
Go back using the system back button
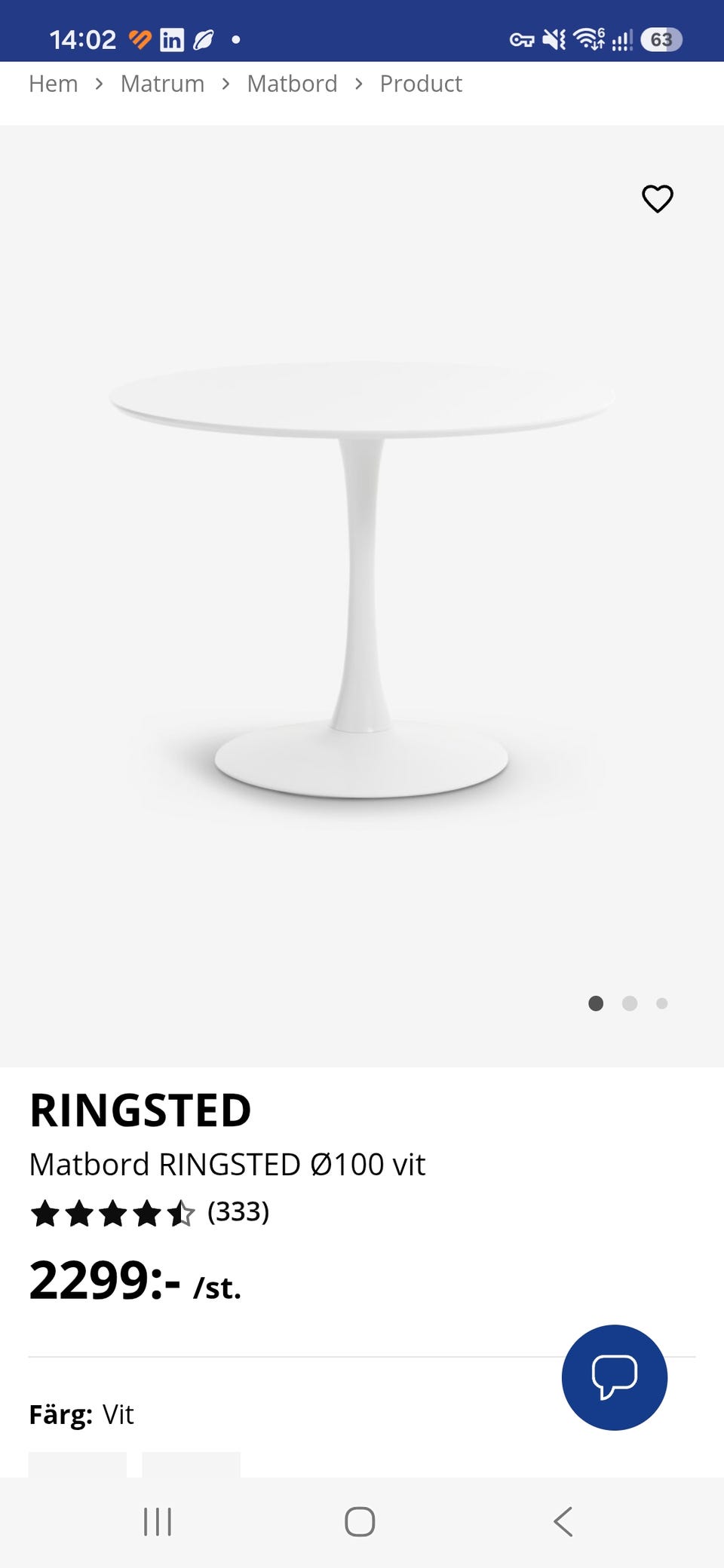pyautogui.click(x=563, y=1521)
